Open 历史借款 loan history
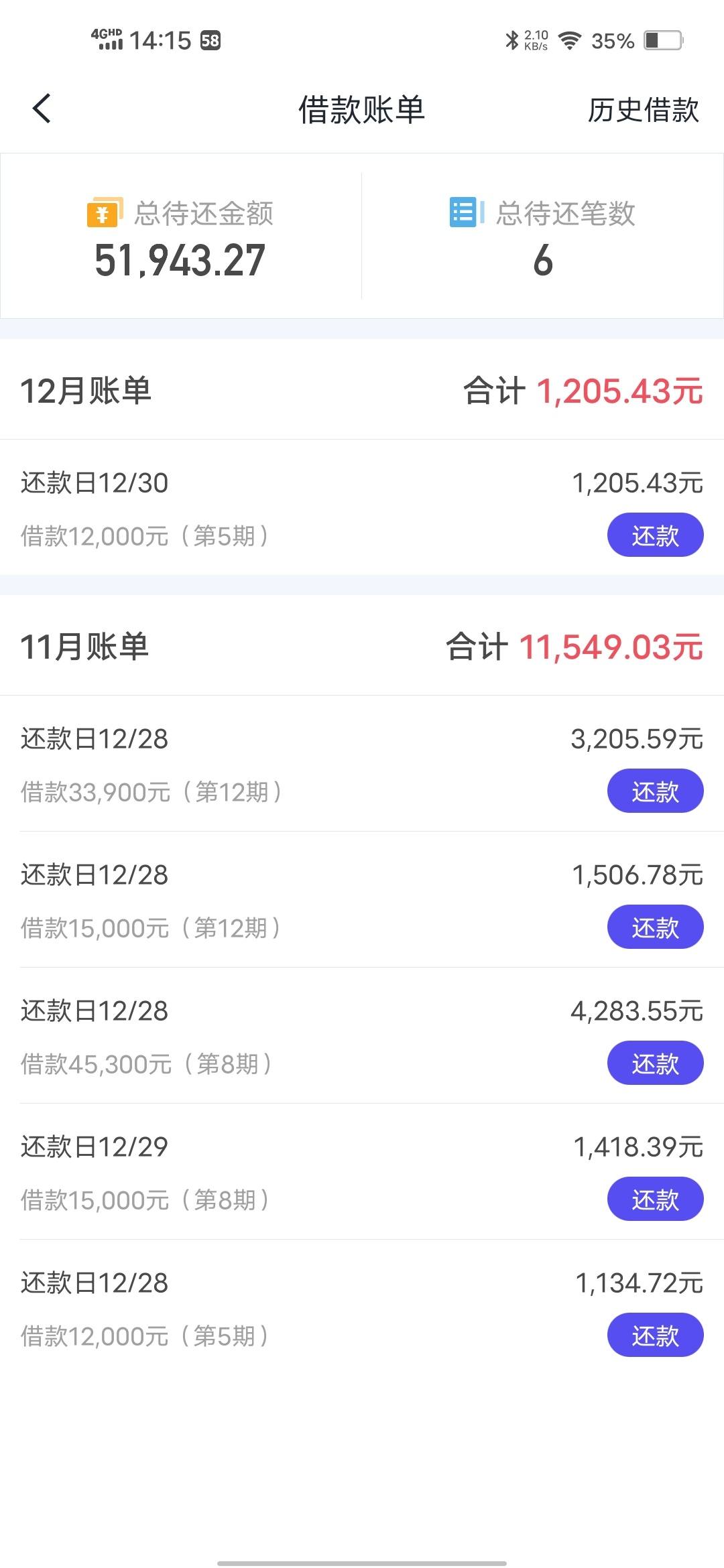 pos(643,110)
